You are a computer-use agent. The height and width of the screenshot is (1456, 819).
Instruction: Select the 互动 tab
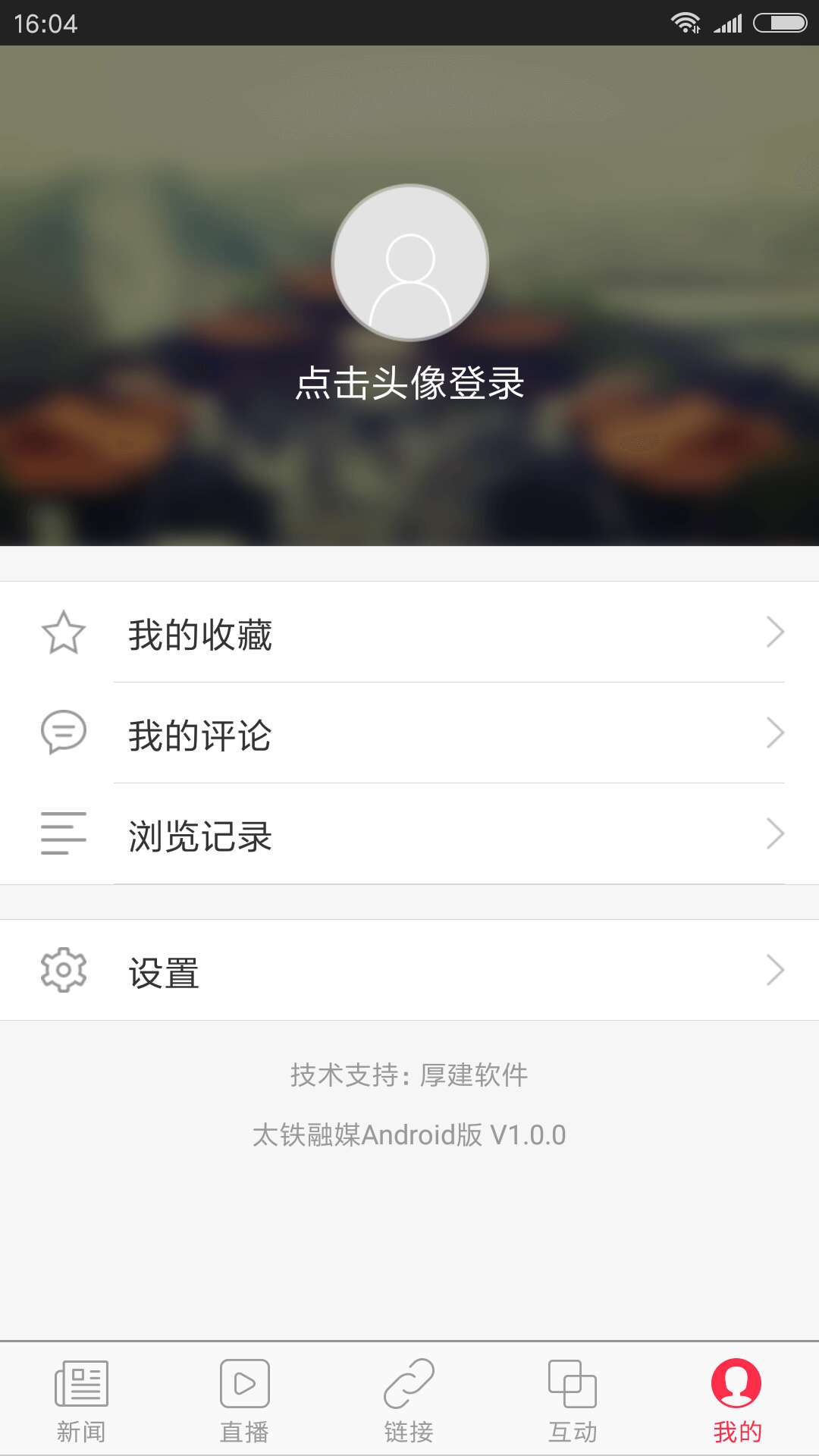coord(573,1400)
